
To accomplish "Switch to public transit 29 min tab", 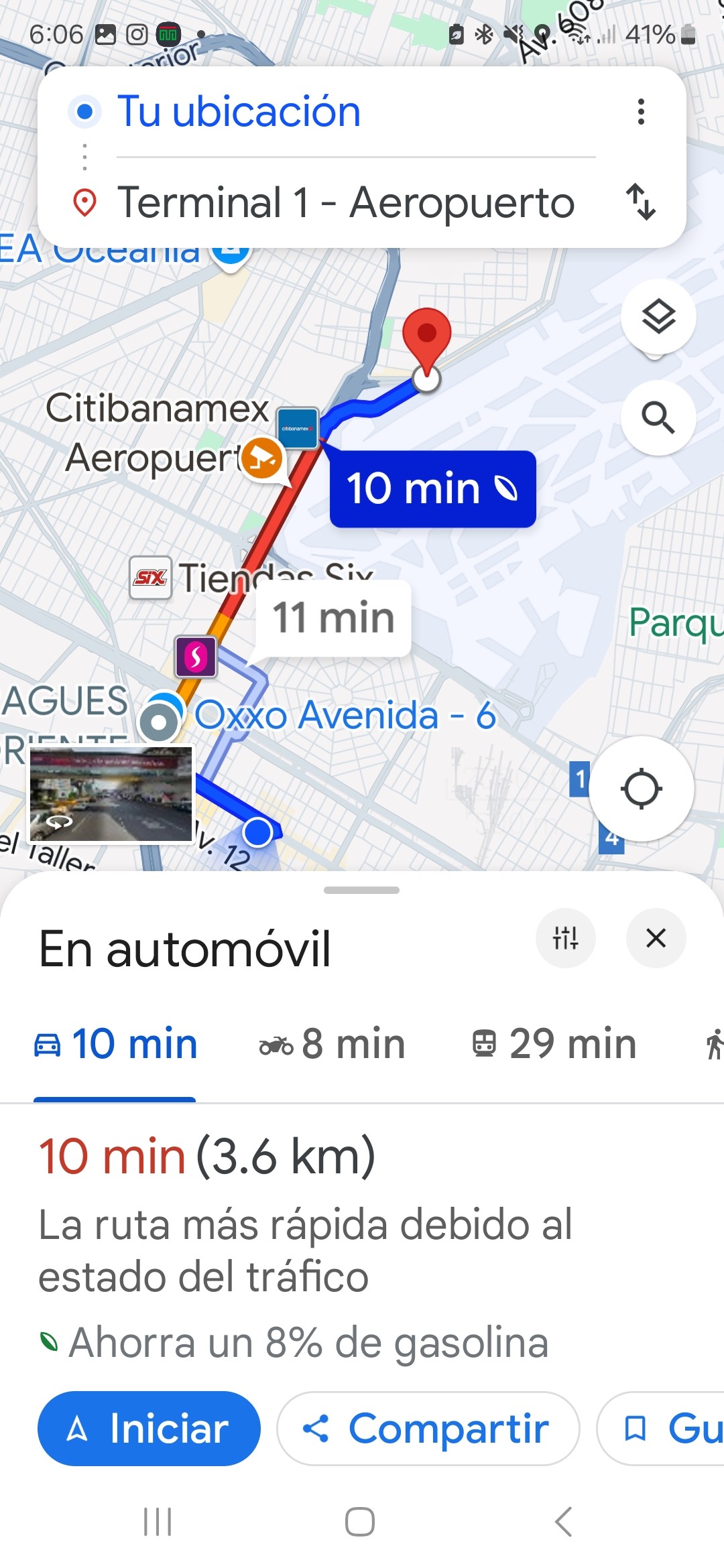I will [554, 1044].
